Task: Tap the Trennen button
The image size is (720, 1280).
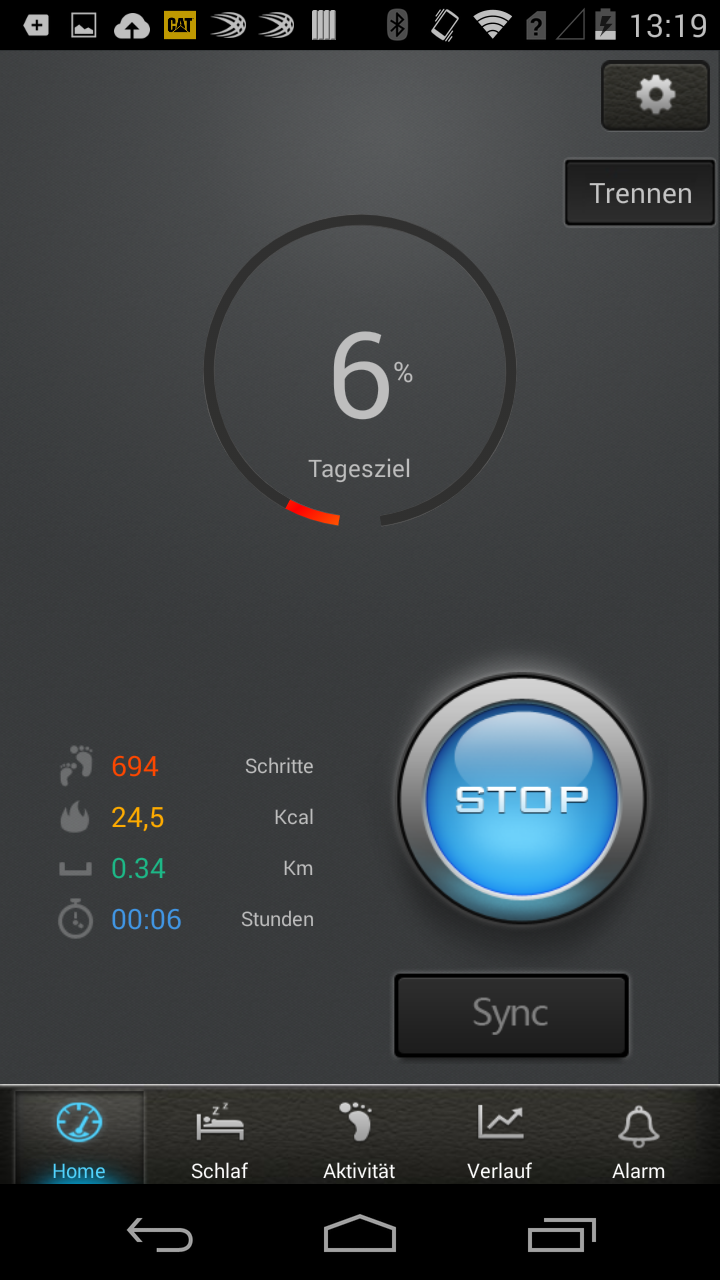Action: tap(640, 193)
